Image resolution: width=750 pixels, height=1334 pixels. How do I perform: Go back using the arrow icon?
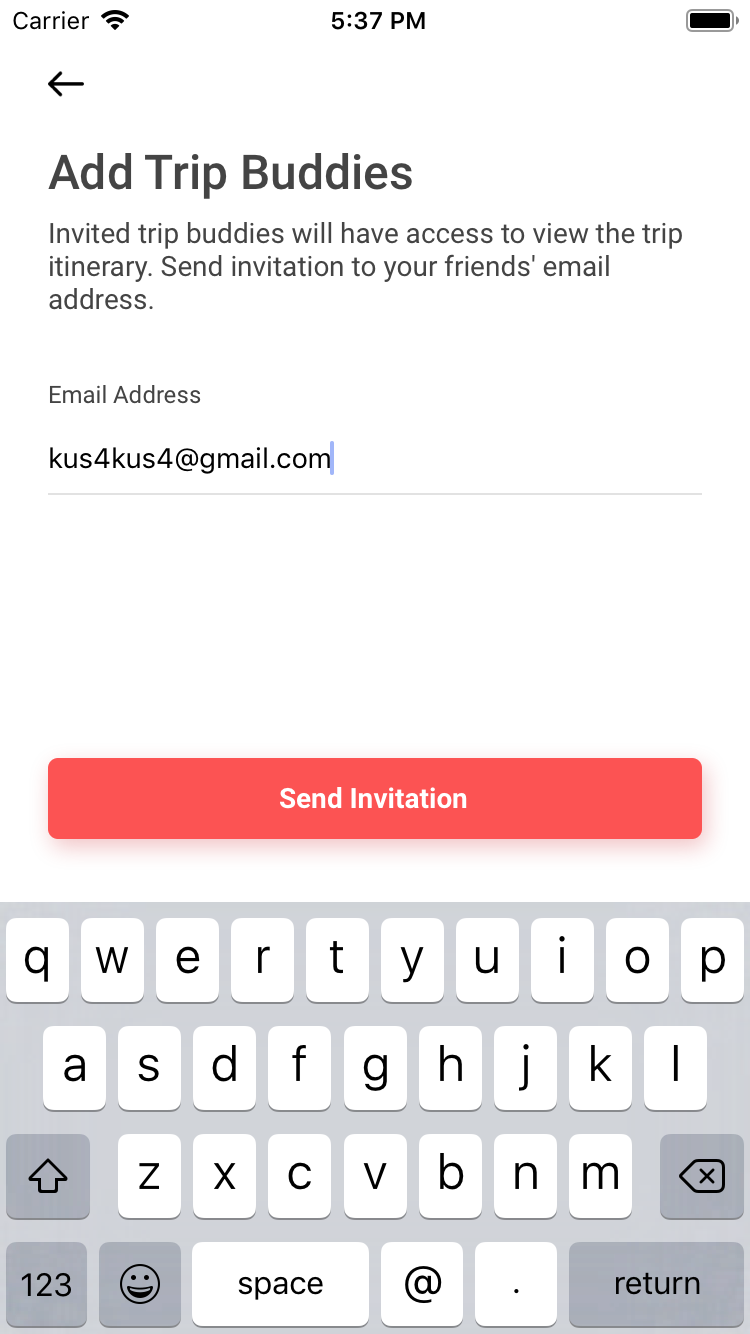pos(66,84)
